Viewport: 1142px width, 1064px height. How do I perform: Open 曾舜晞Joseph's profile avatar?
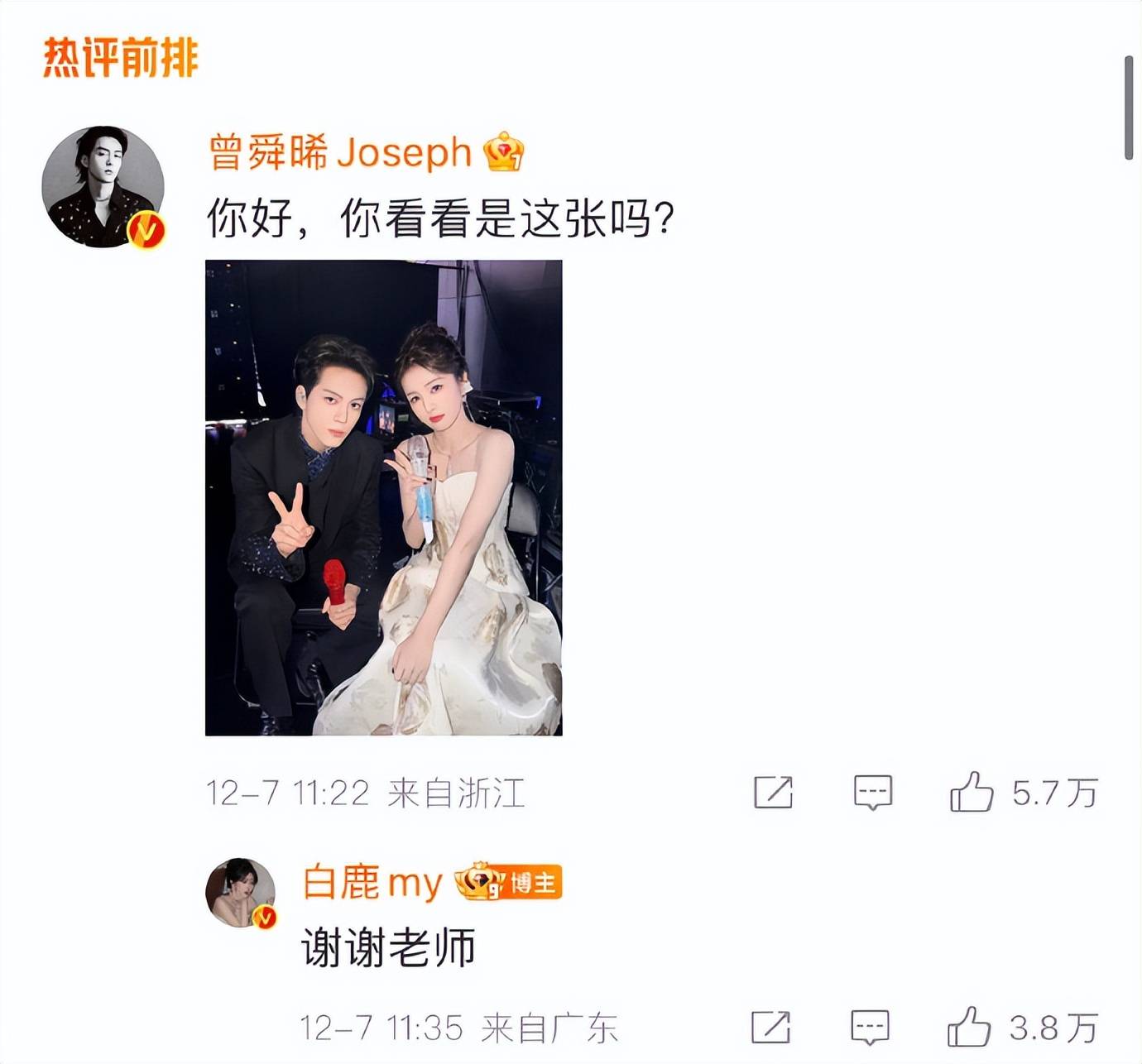click(x=103, y=187)
